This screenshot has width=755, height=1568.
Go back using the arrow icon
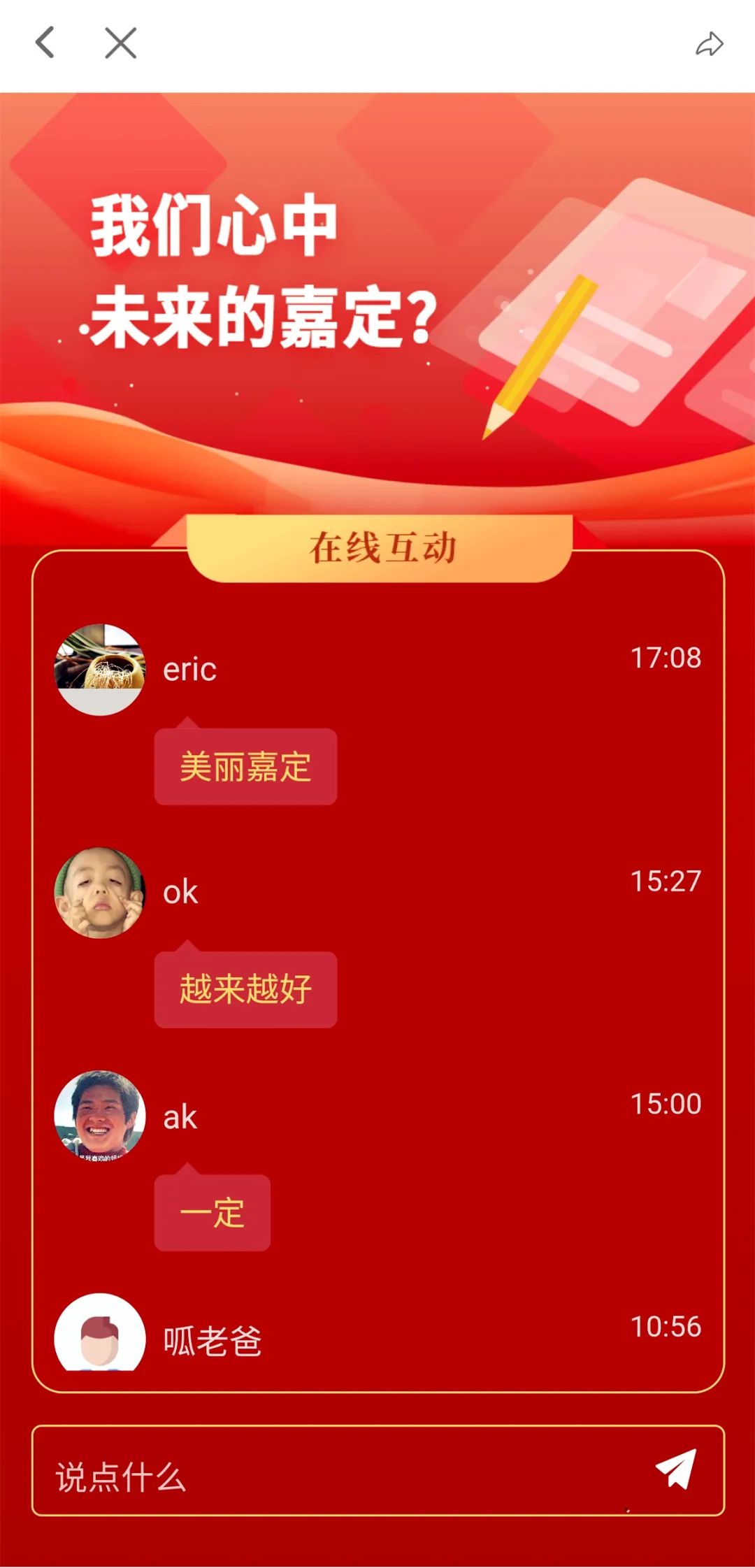[x=45, y=43]
